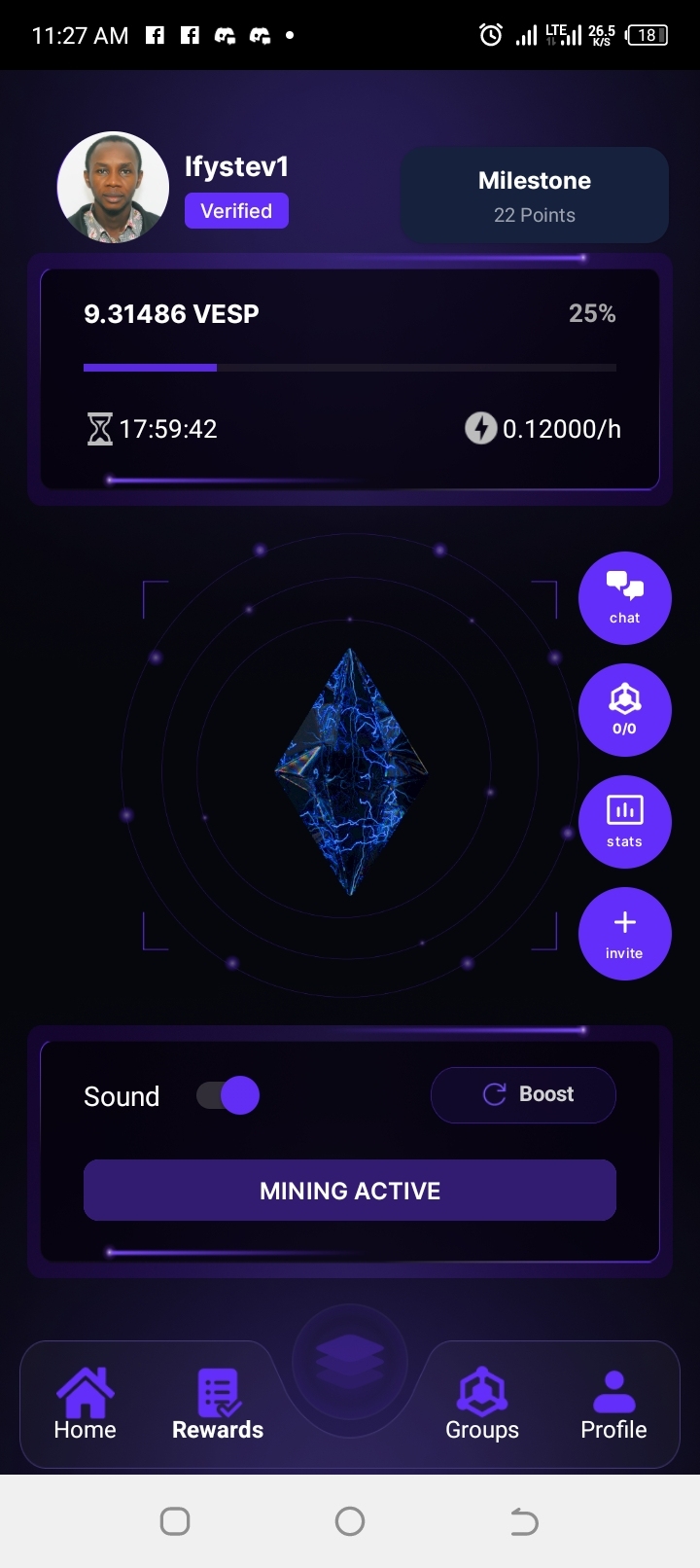Open the recent apps system button
Viewport: 700px width, 1568px height.
click(x=175, y=1521)
